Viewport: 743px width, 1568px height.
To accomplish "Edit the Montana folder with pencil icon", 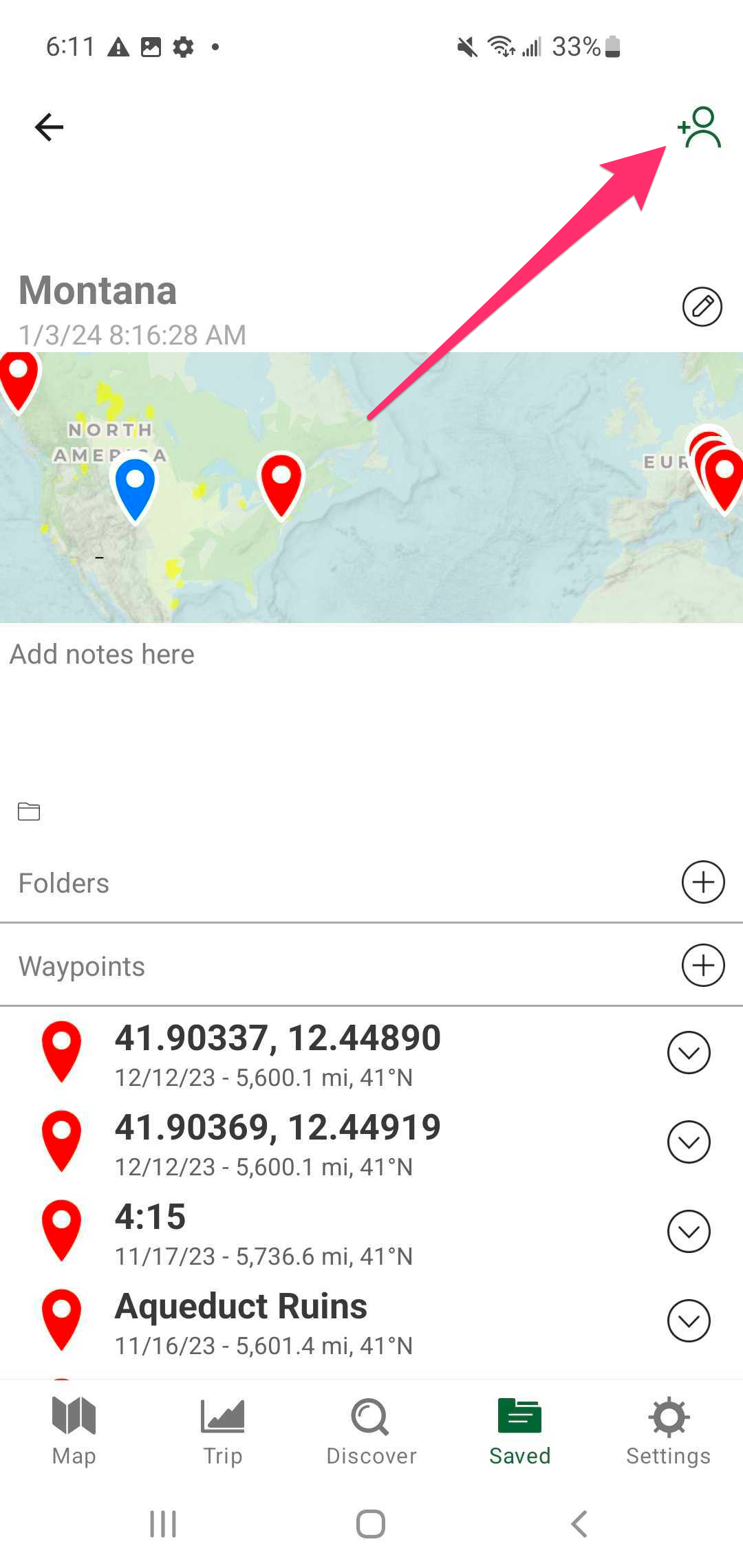I will coord(702,307).
